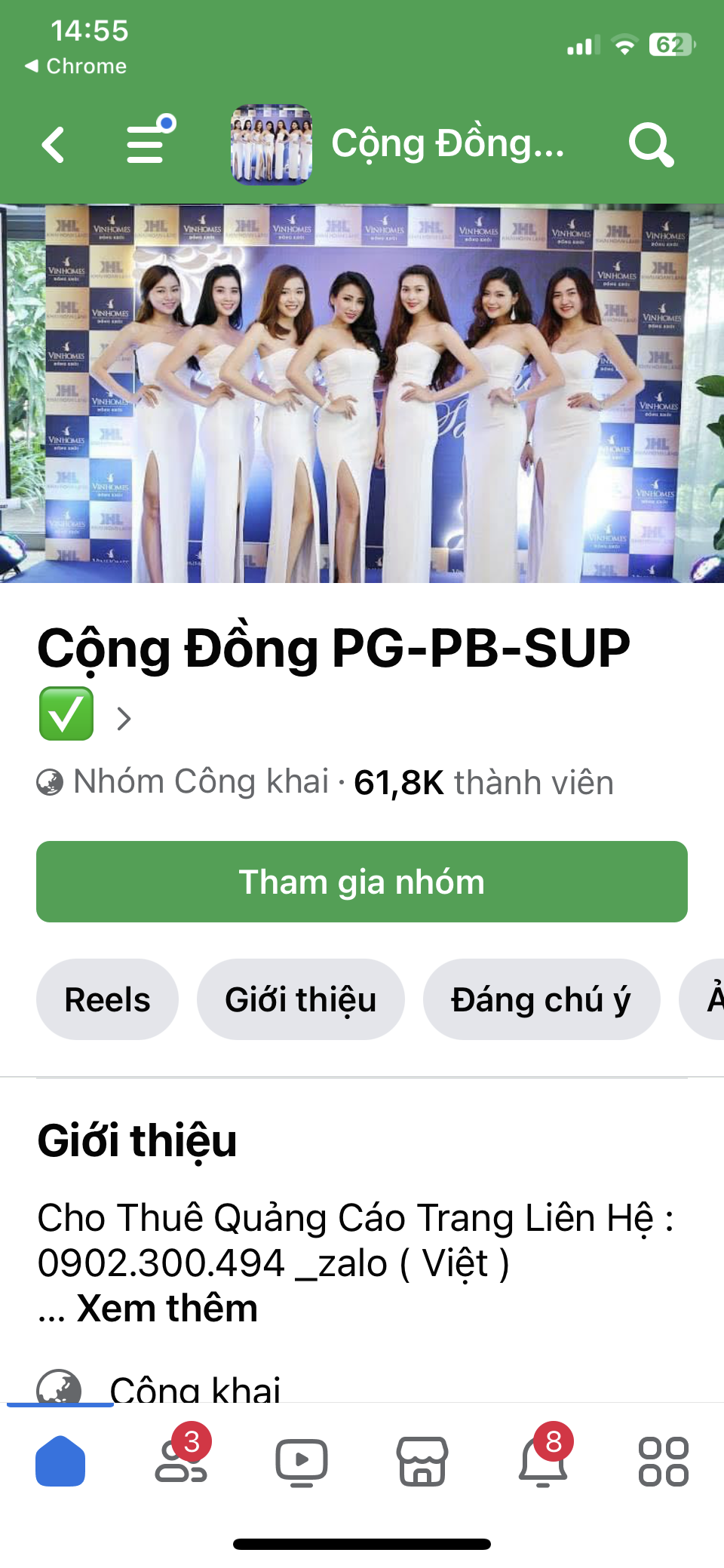The height and width of the screenshot is (1568, 724).
Task: Switch to the Home tab
Action: (x=60, y=1462)
